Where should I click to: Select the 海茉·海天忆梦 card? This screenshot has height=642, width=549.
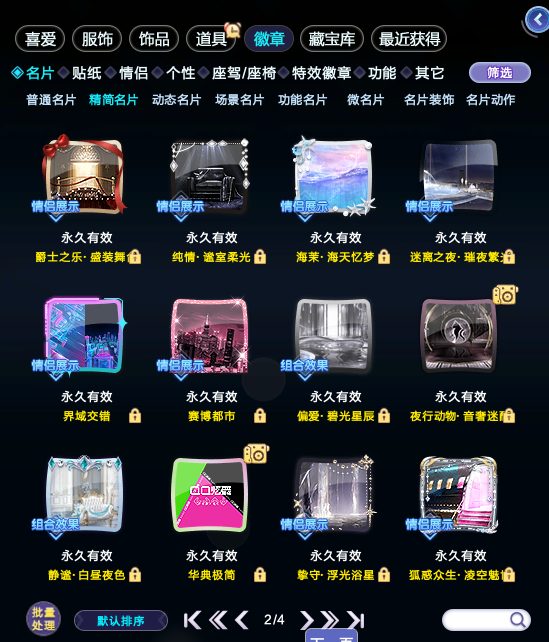pos(336,199)
